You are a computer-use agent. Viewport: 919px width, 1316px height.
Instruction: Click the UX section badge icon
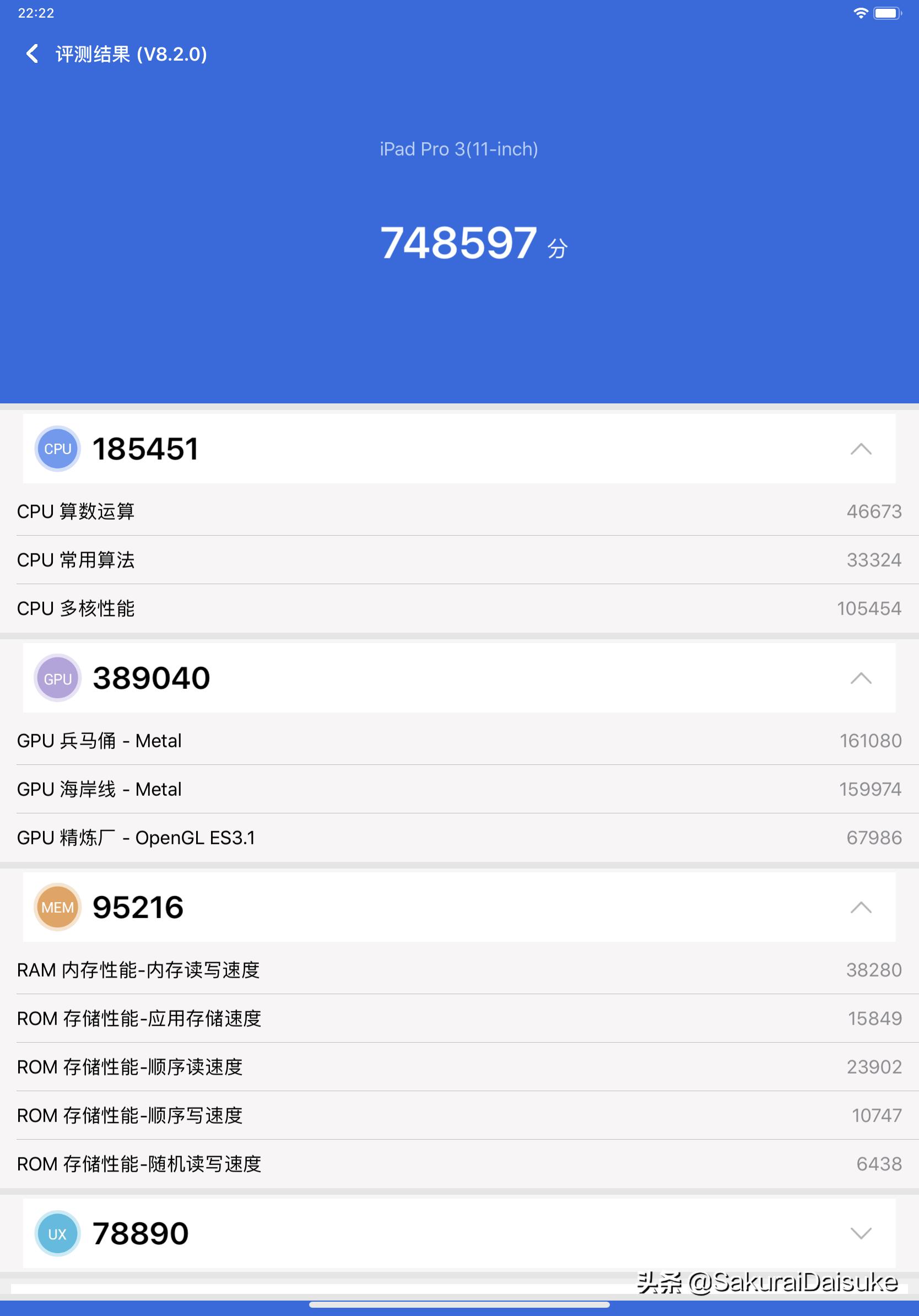[57, 1234]
